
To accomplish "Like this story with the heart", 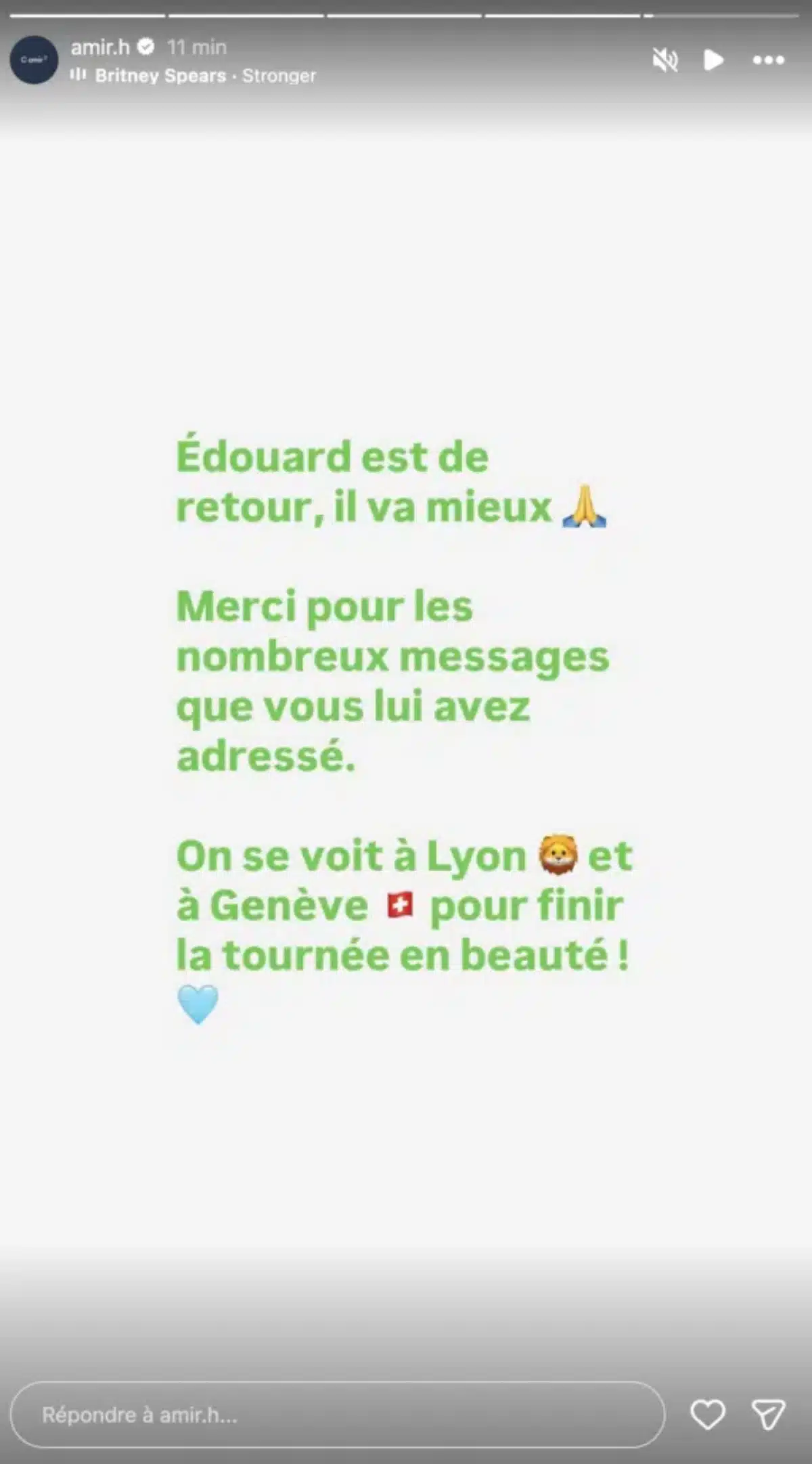I will [707, 1415].
